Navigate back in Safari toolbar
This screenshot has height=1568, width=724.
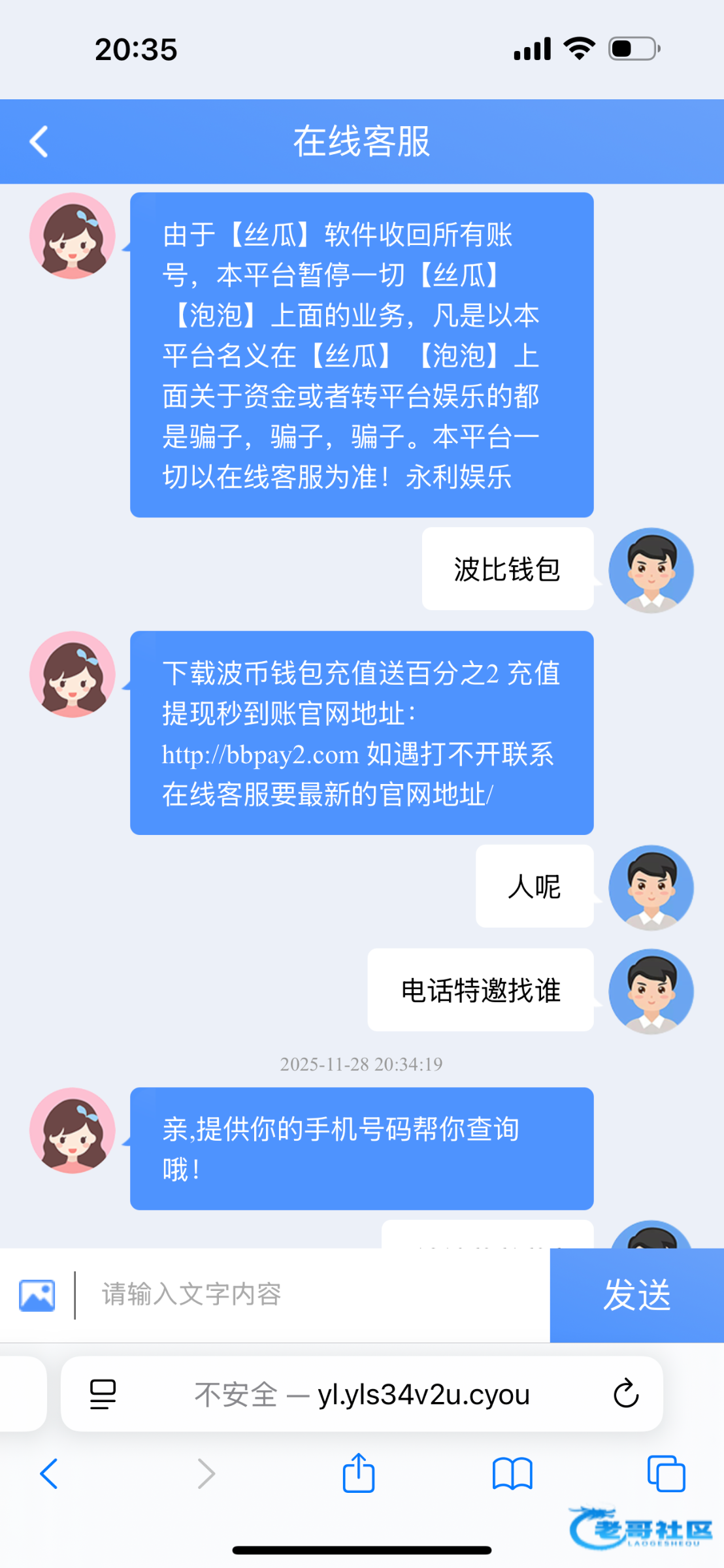[49, 1474]
